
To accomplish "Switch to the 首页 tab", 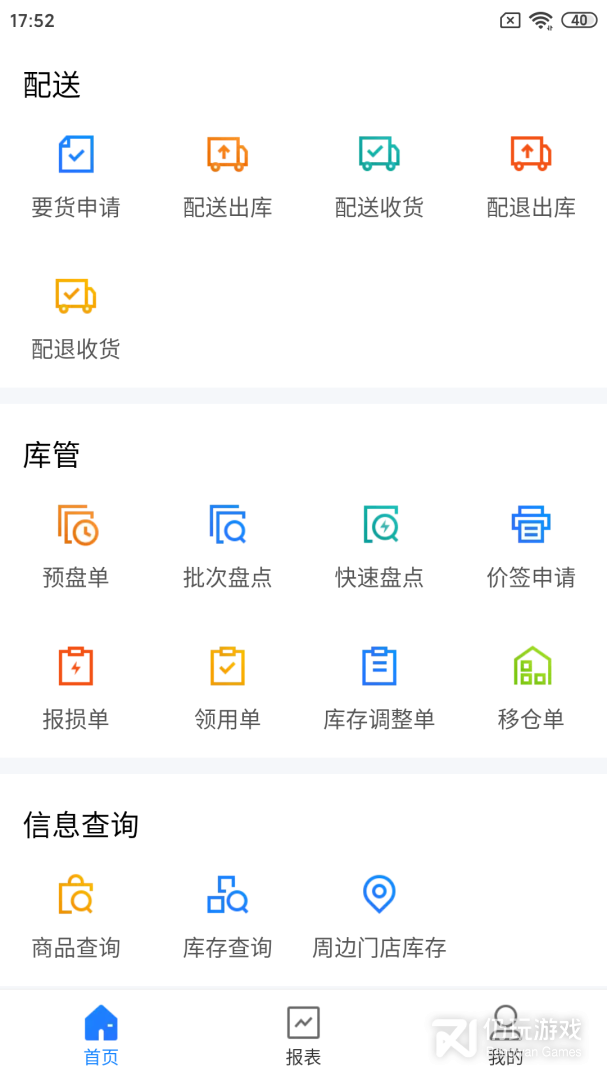I will click(x=101, y=1035).
